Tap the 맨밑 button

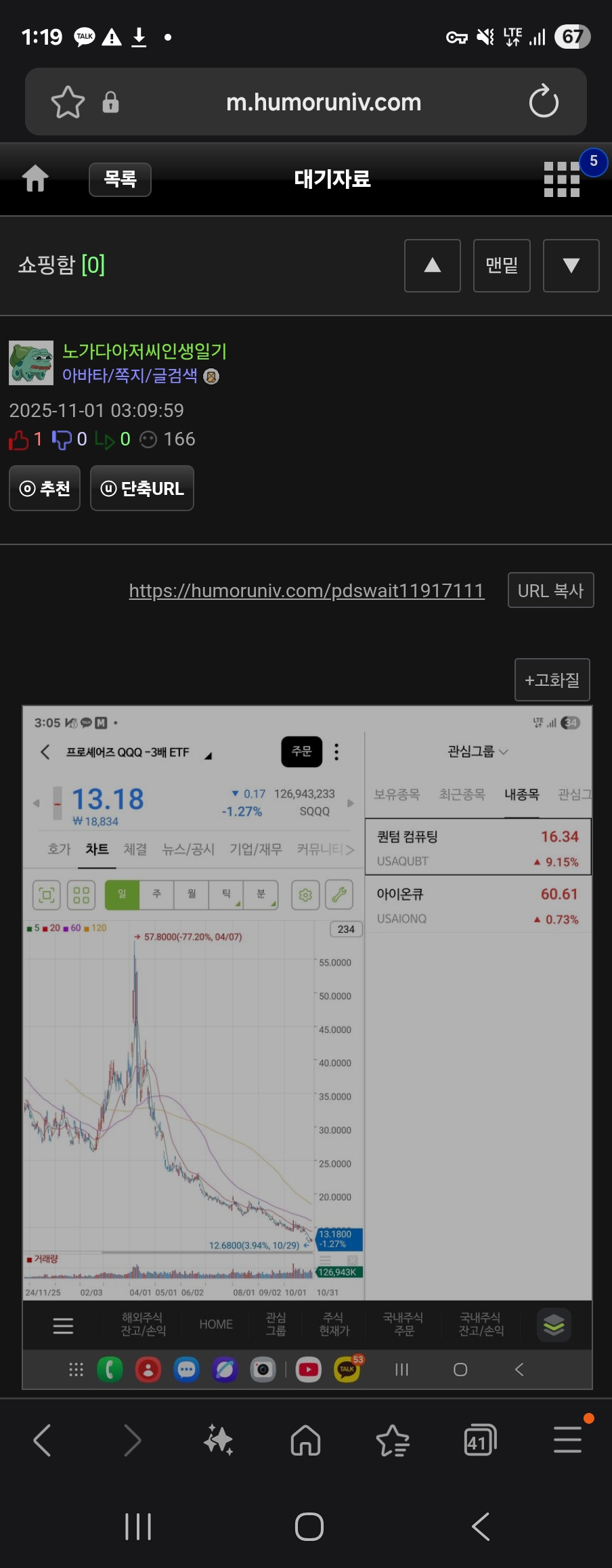[502, 265]
